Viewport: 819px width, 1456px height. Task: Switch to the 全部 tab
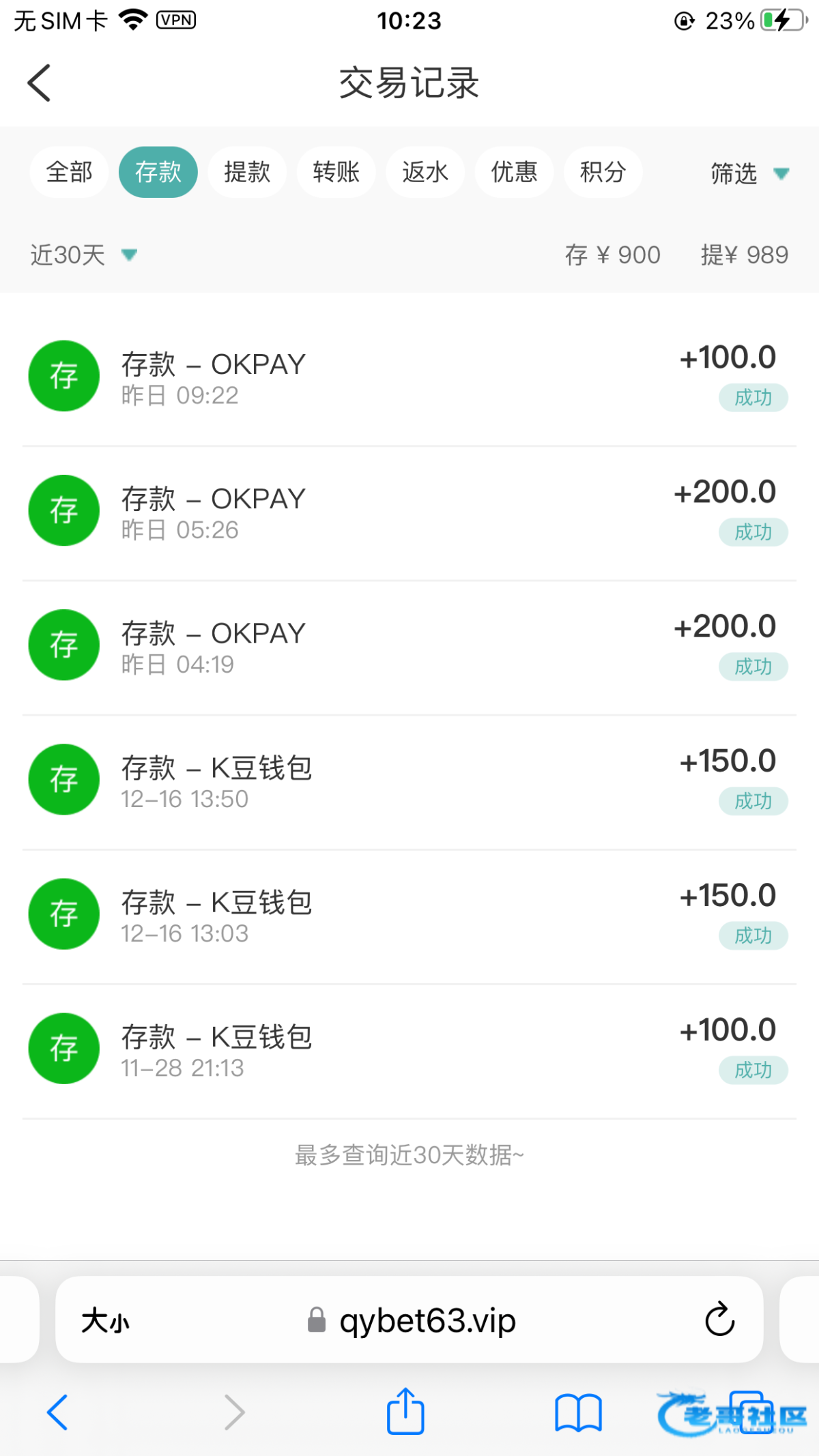tap(69, 172)
